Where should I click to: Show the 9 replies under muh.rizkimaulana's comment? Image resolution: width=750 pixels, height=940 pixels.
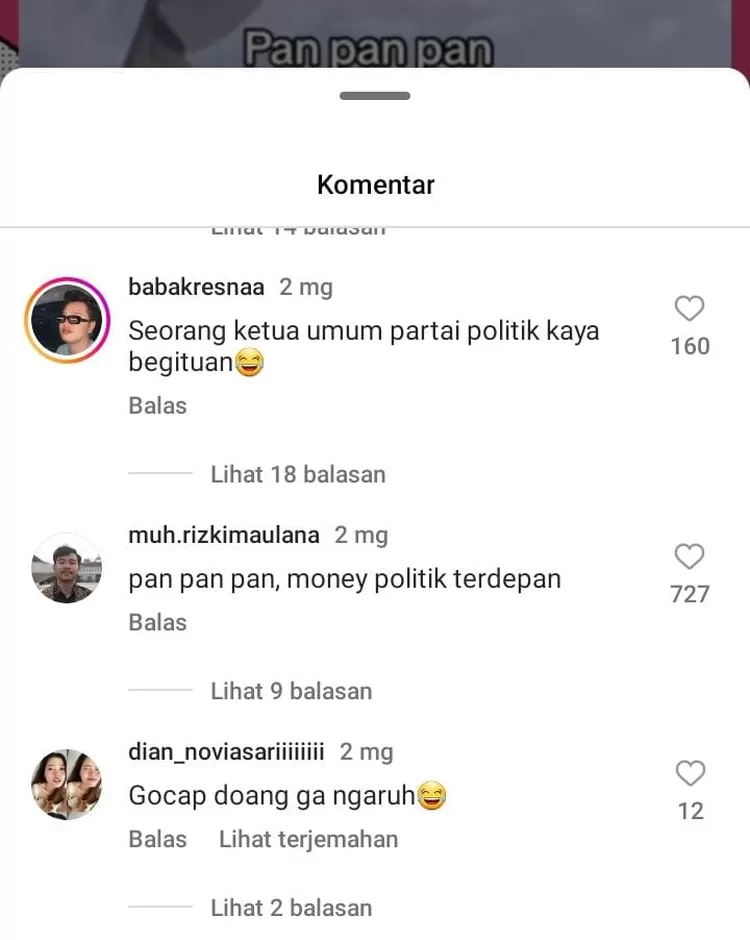coord(291,691)
